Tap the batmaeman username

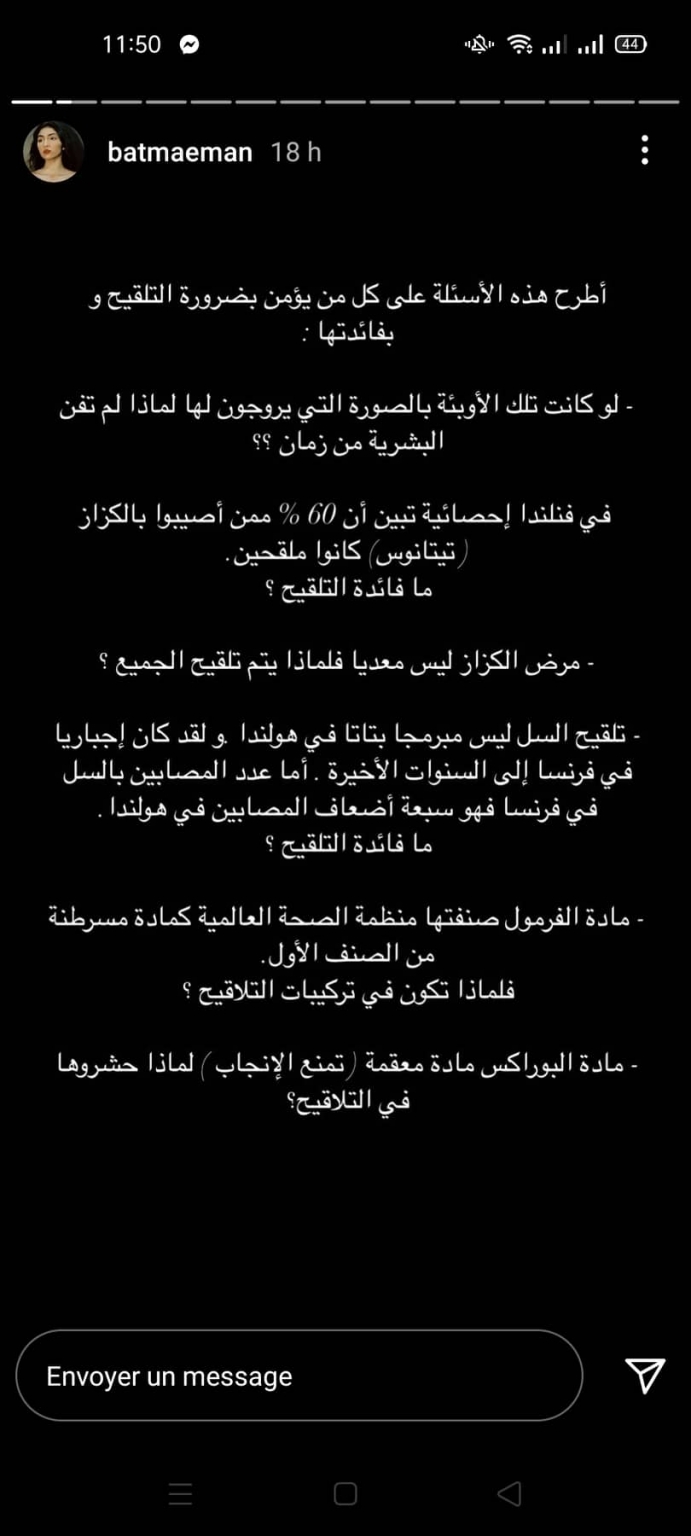pos(179,152)
